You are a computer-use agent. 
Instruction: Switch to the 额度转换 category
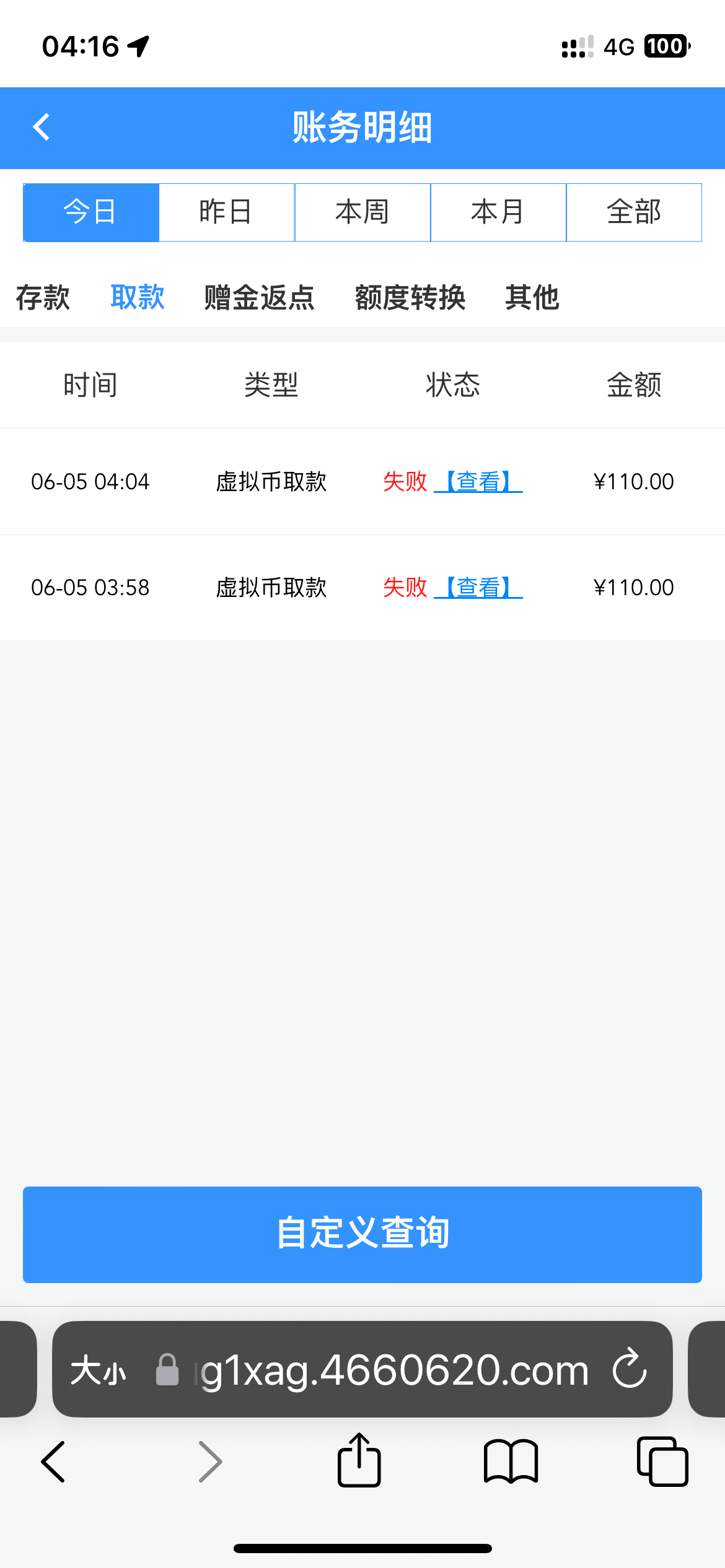click(x=410, y=297)
